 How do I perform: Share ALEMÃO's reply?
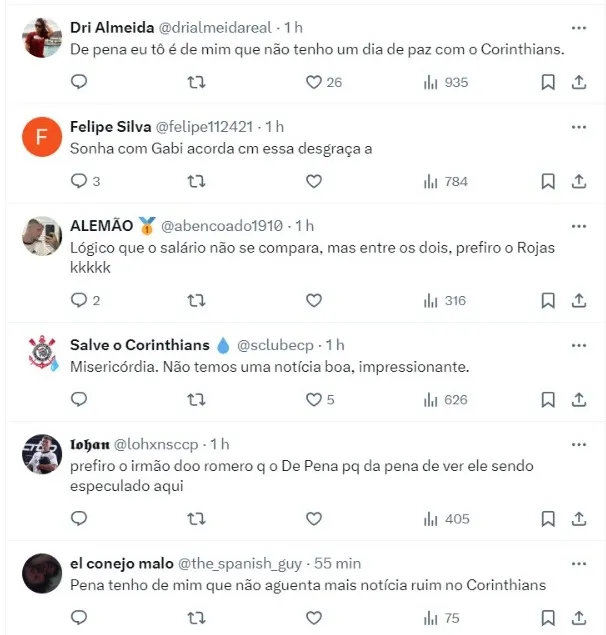pos(578,300)
